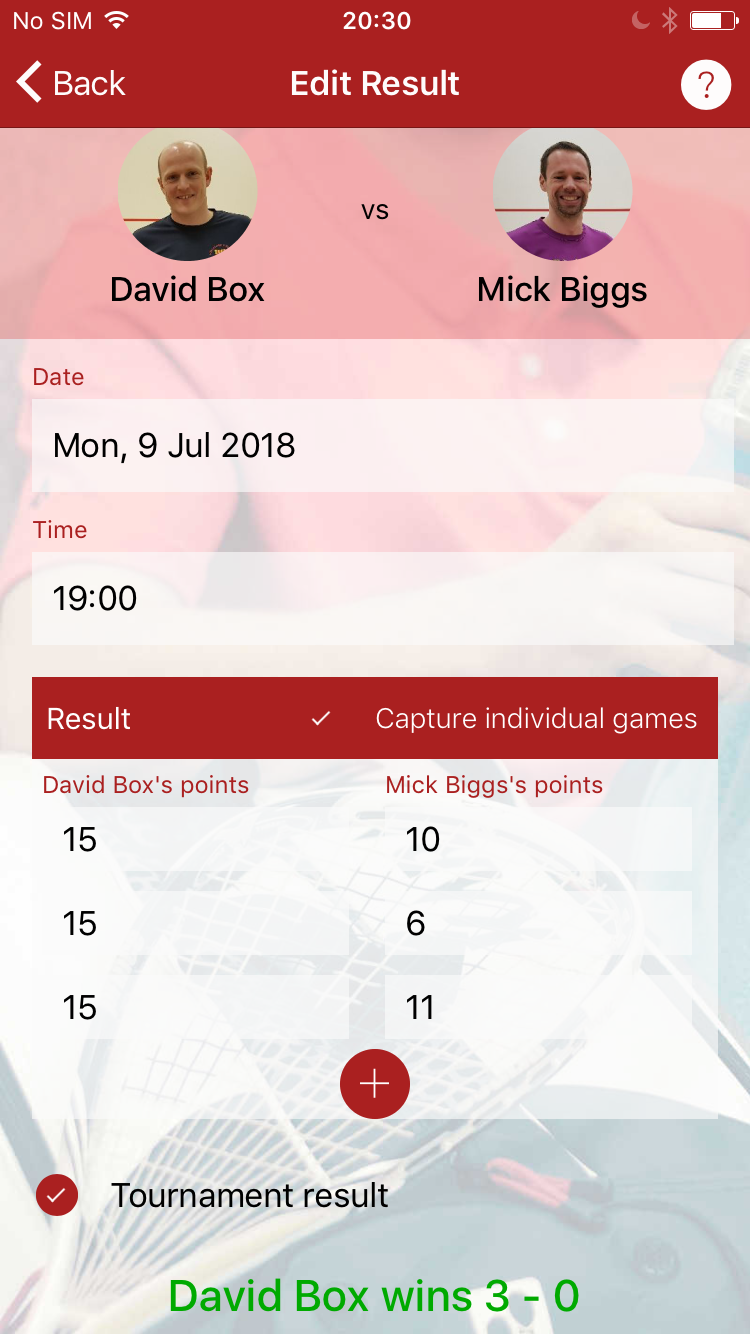
Task: Toggle Capture individual games checkbox
Action: [x=321, y=719]
